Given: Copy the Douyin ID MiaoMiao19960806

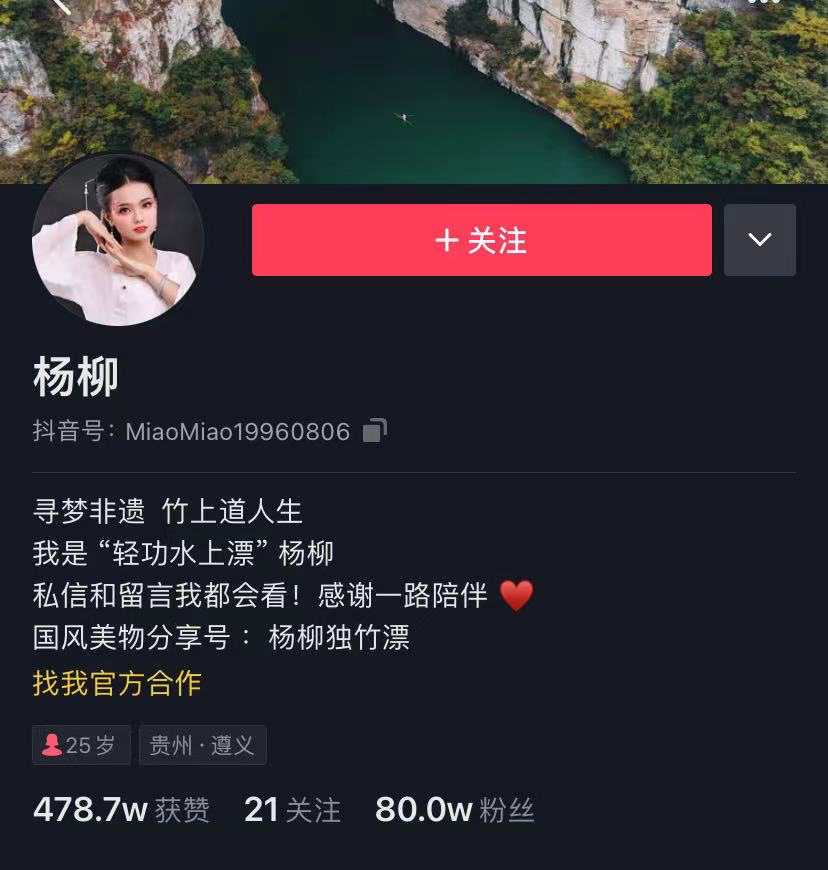Looking at the screenshot, I should click(x=374, y=432).
